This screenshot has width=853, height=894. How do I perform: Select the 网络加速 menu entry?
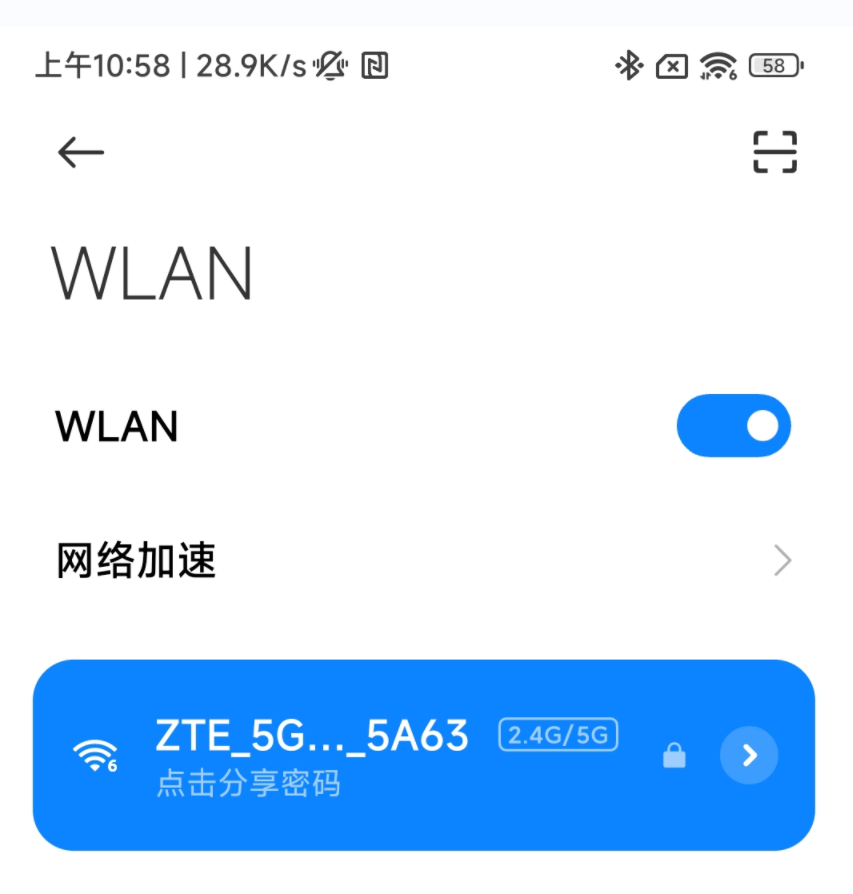[135, 560]
